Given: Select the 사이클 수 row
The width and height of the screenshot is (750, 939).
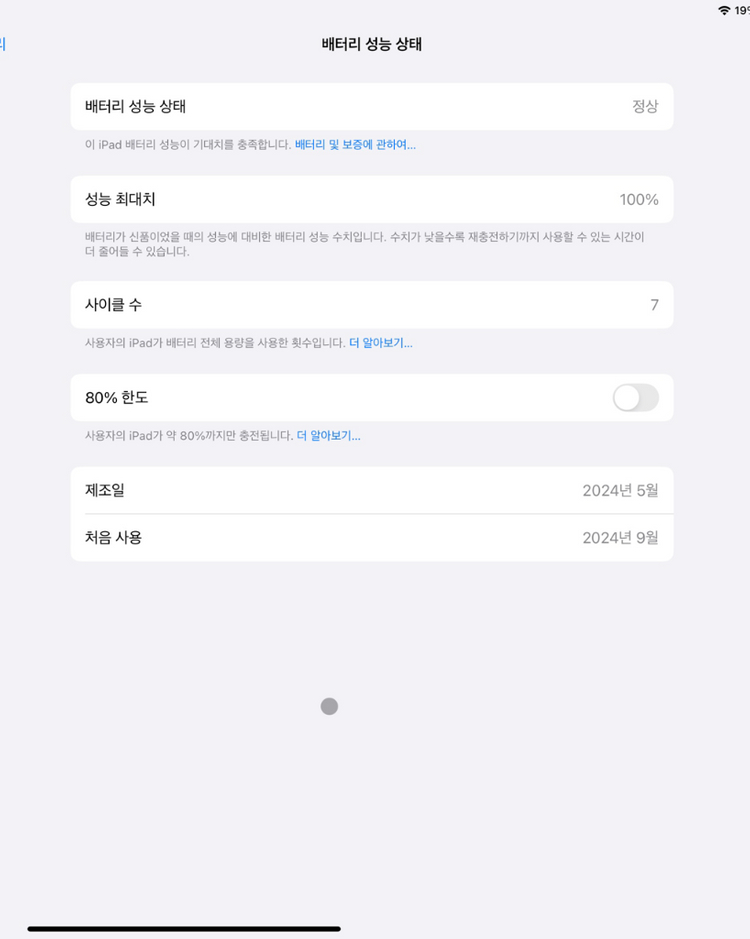Looking at the screenshot, I should tap(372, 304).
